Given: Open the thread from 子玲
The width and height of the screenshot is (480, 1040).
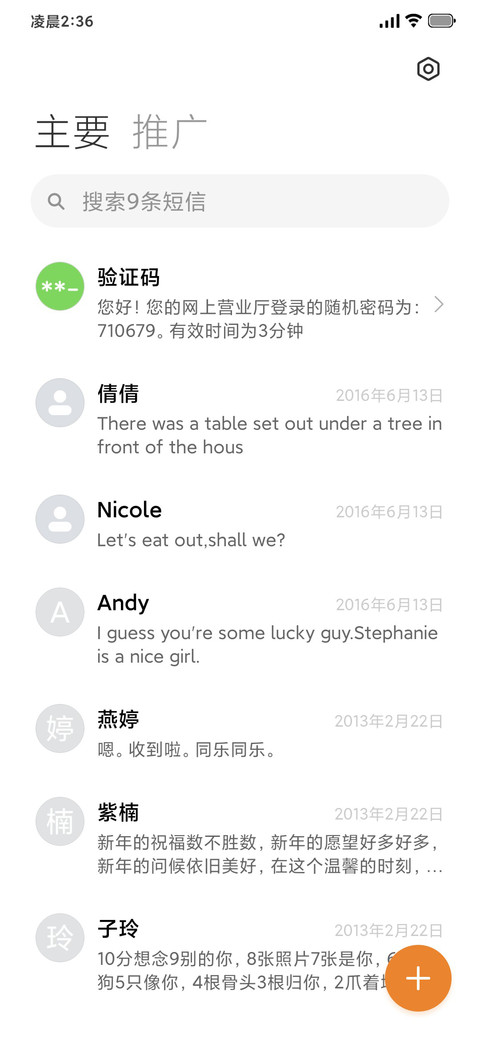Looking at the screenshot, I should click(219, 954).
